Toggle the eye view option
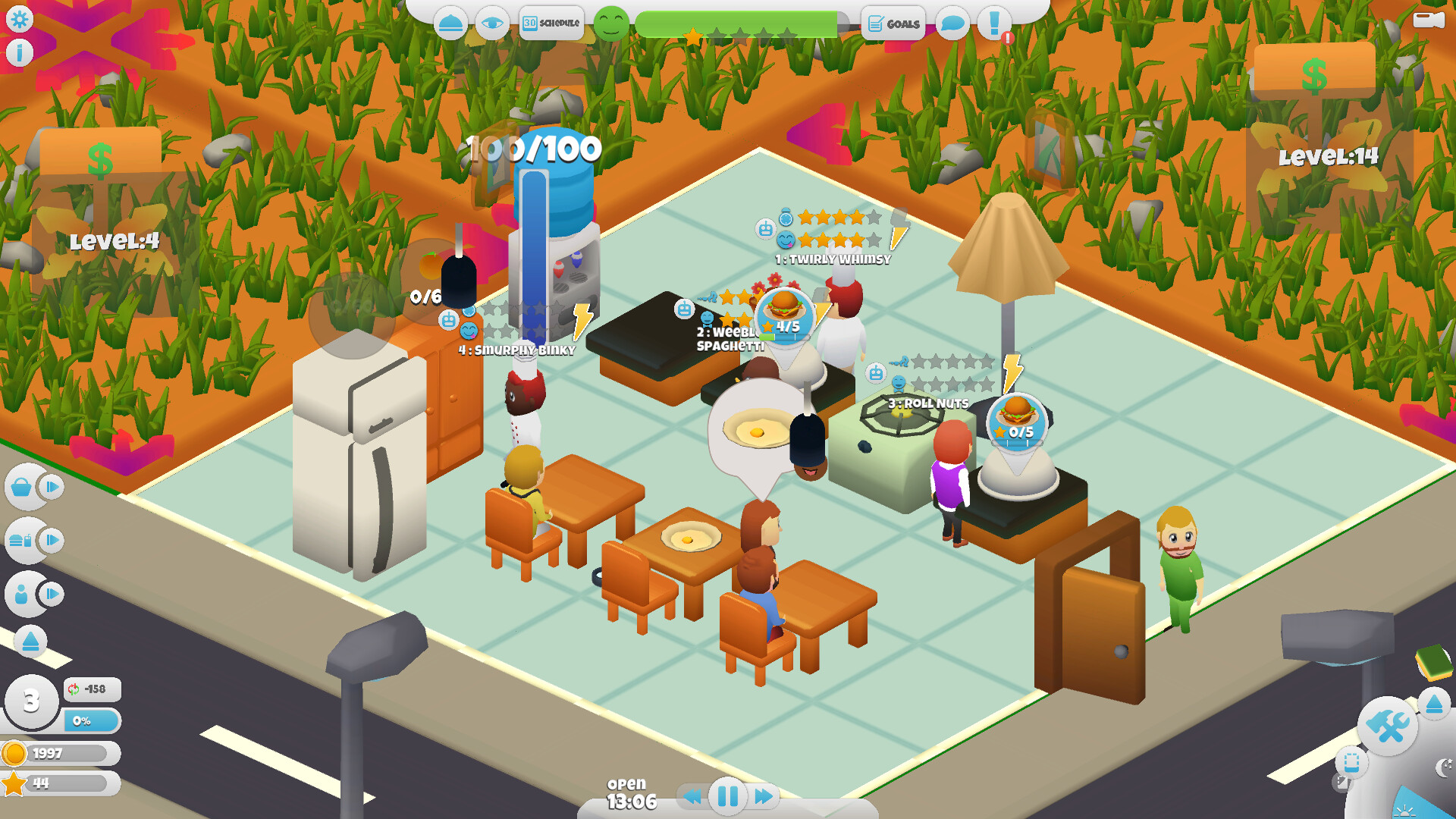Screen dimensions: 1456x819 click(492, 24)
